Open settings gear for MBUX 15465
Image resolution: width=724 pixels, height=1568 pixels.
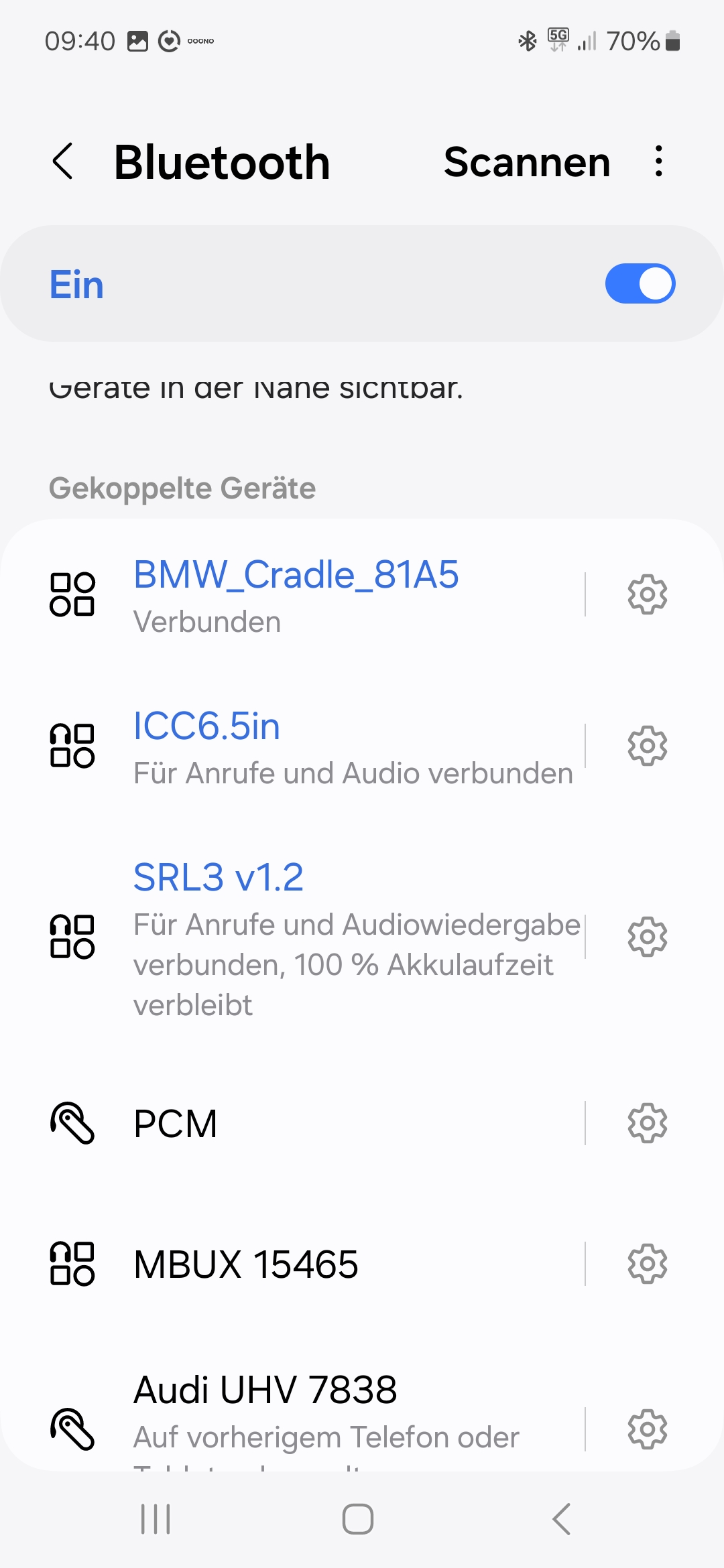coord(647,1264)
